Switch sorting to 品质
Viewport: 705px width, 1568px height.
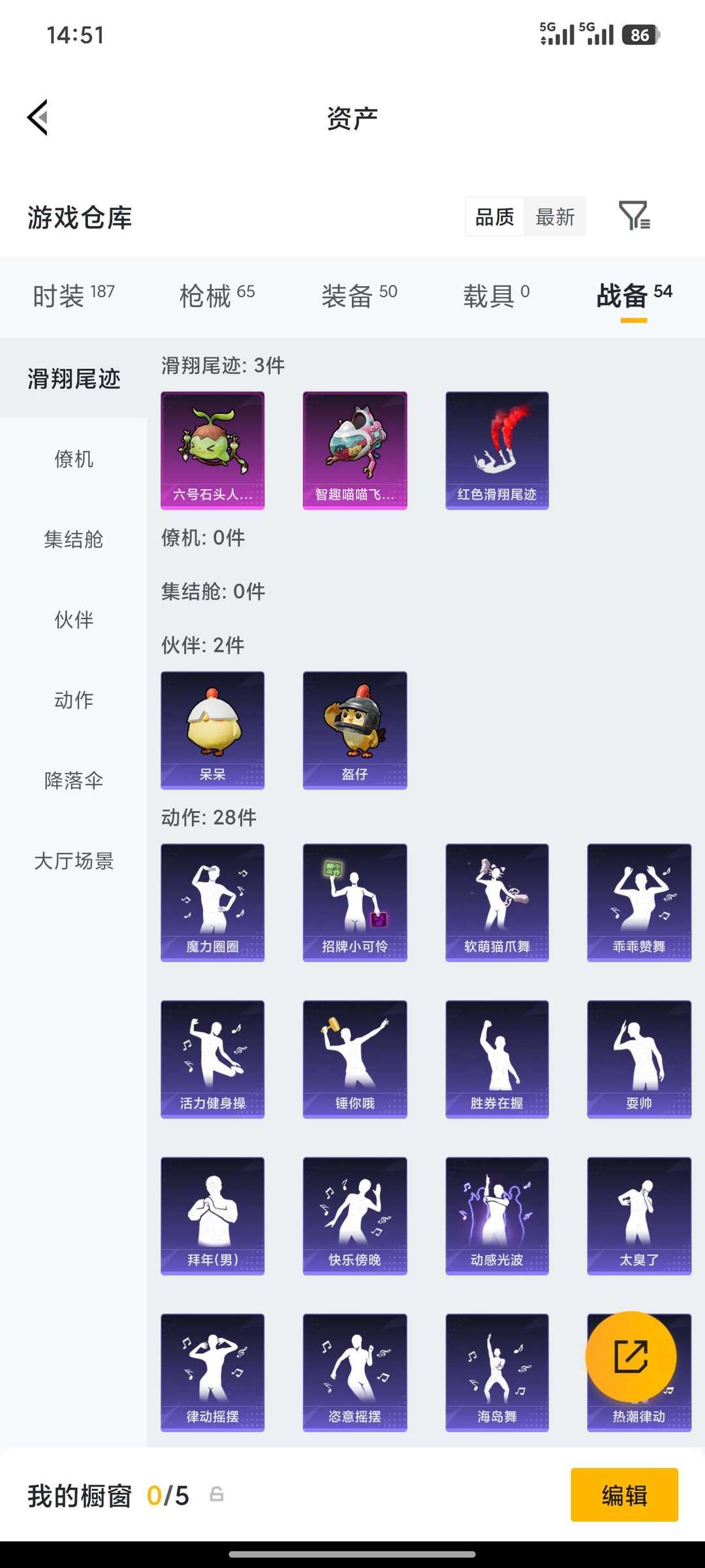pos(494,216)
